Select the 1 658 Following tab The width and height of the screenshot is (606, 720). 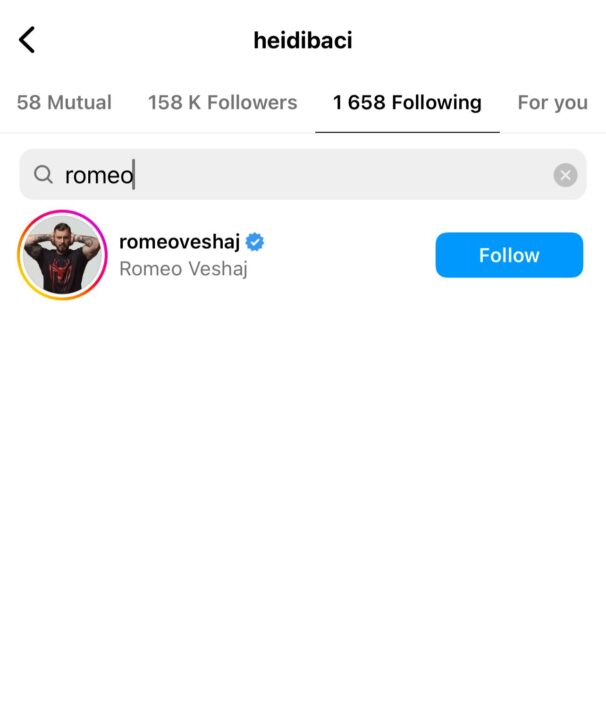point(407,102)
